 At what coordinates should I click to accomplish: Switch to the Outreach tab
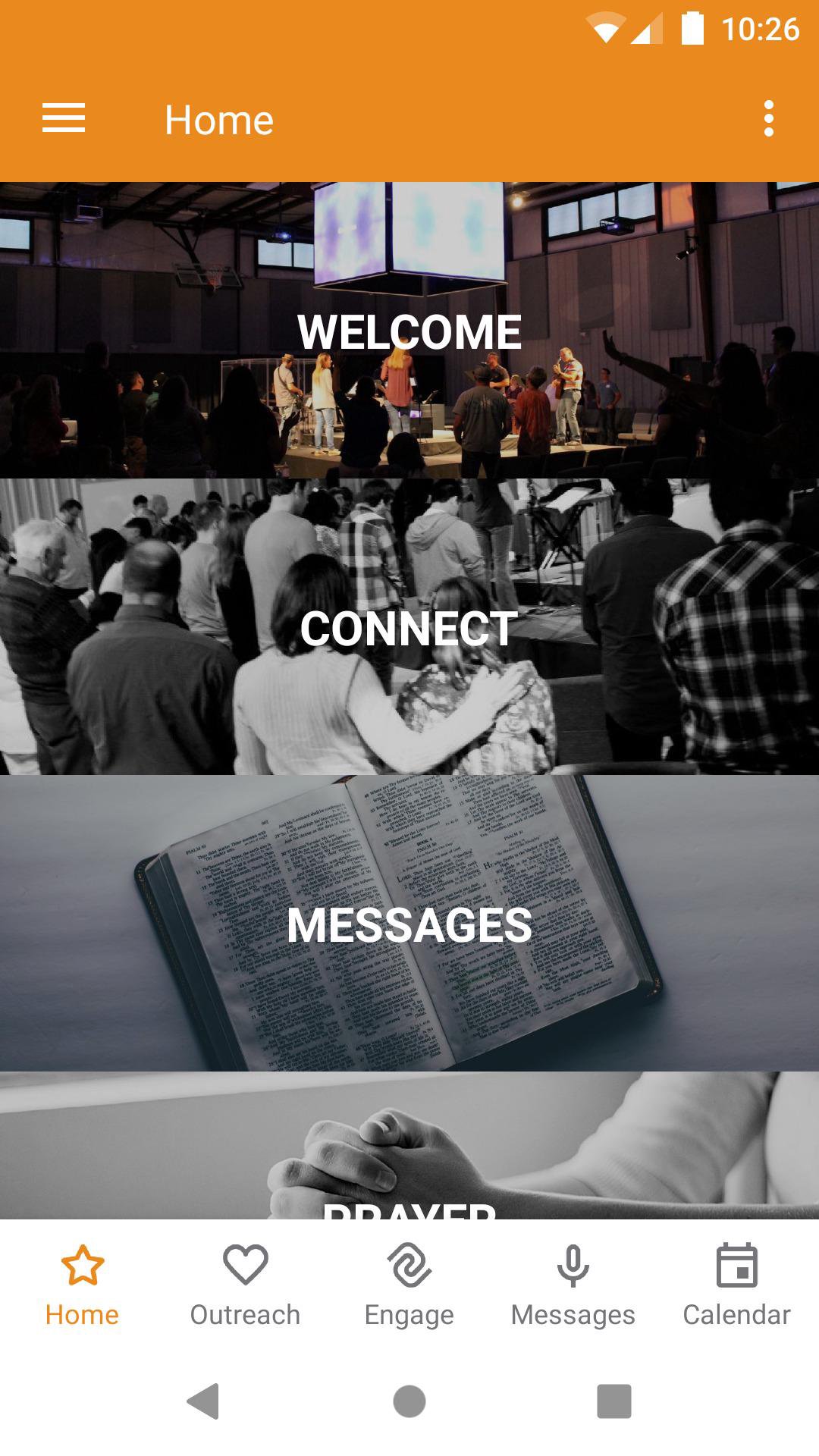tap(245, 1285)
